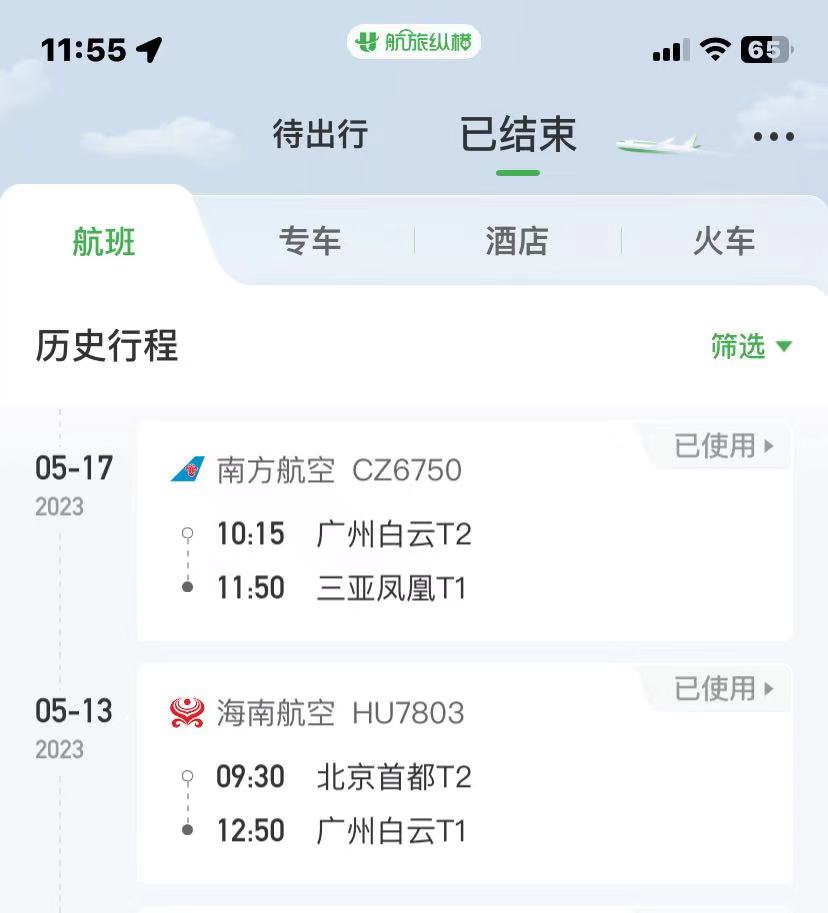Image resolution: width=828 pixels, height=913 pixels.
Task: Show the 酒店 category tab
Action: click(517, 242)
